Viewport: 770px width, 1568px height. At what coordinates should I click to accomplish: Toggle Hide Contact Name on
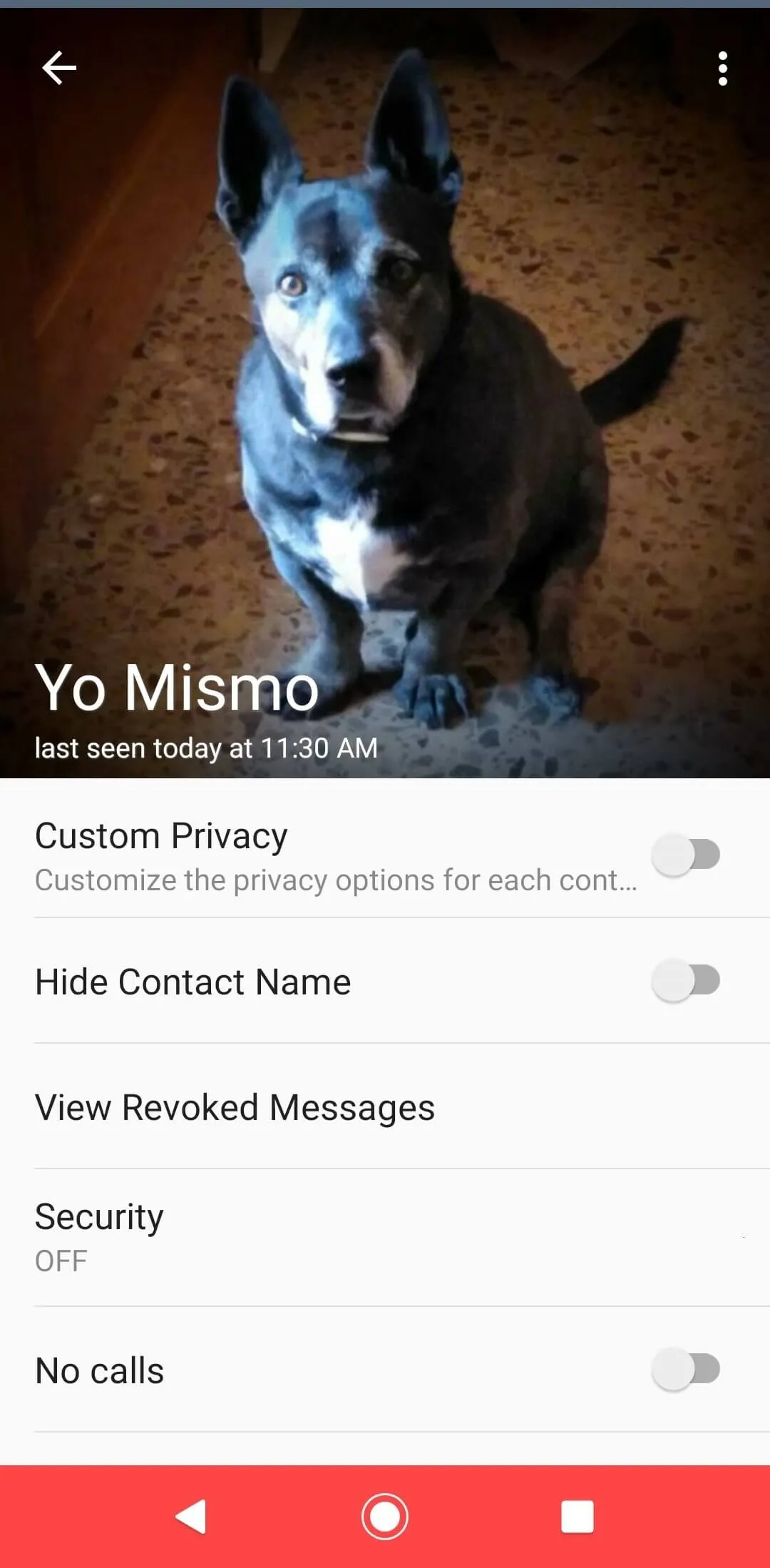pyautogui.click(x=686, y=980)
